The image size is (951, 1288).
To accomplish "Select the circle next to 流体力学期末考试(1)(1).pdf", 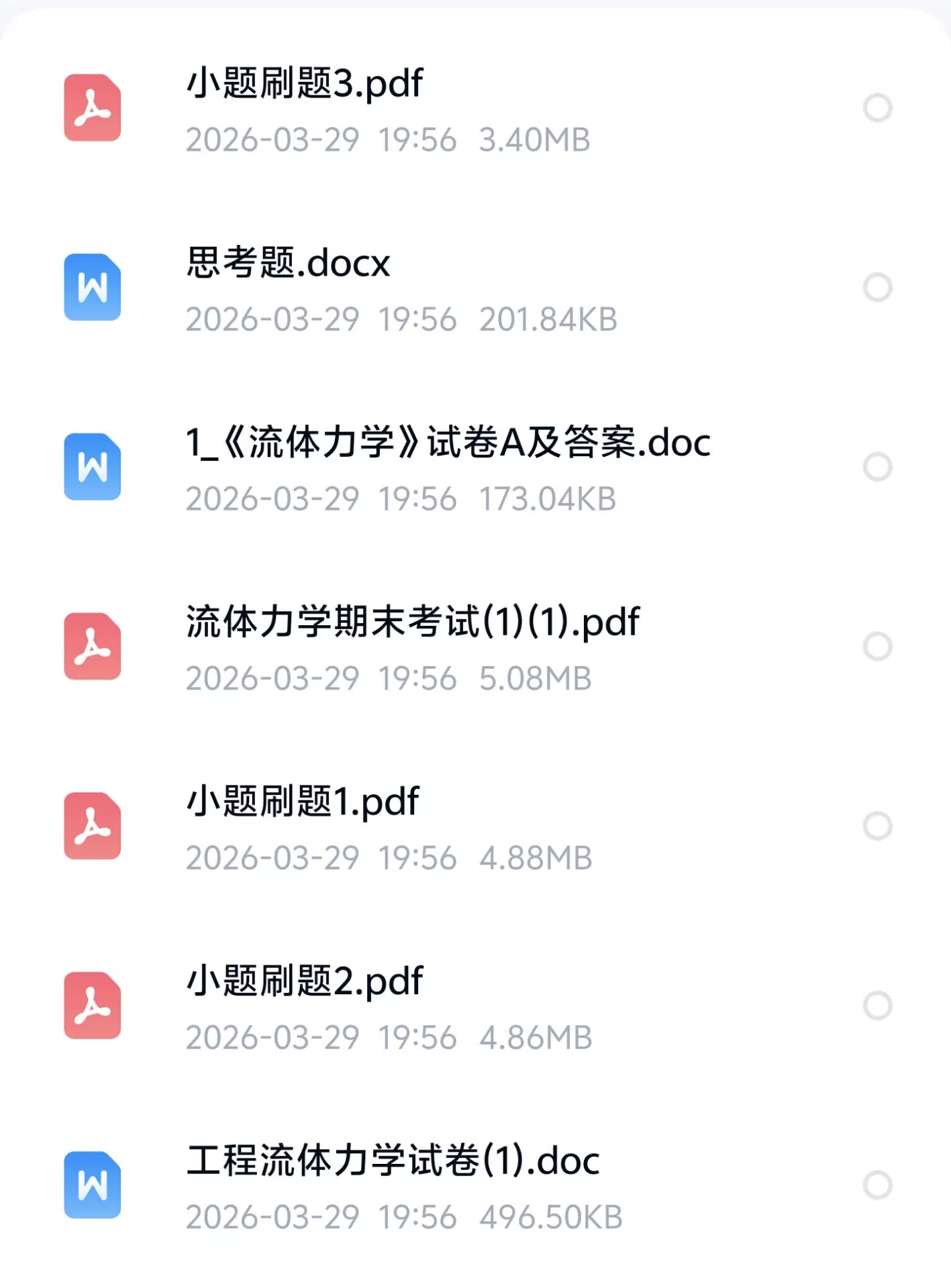I will point(877,646).
